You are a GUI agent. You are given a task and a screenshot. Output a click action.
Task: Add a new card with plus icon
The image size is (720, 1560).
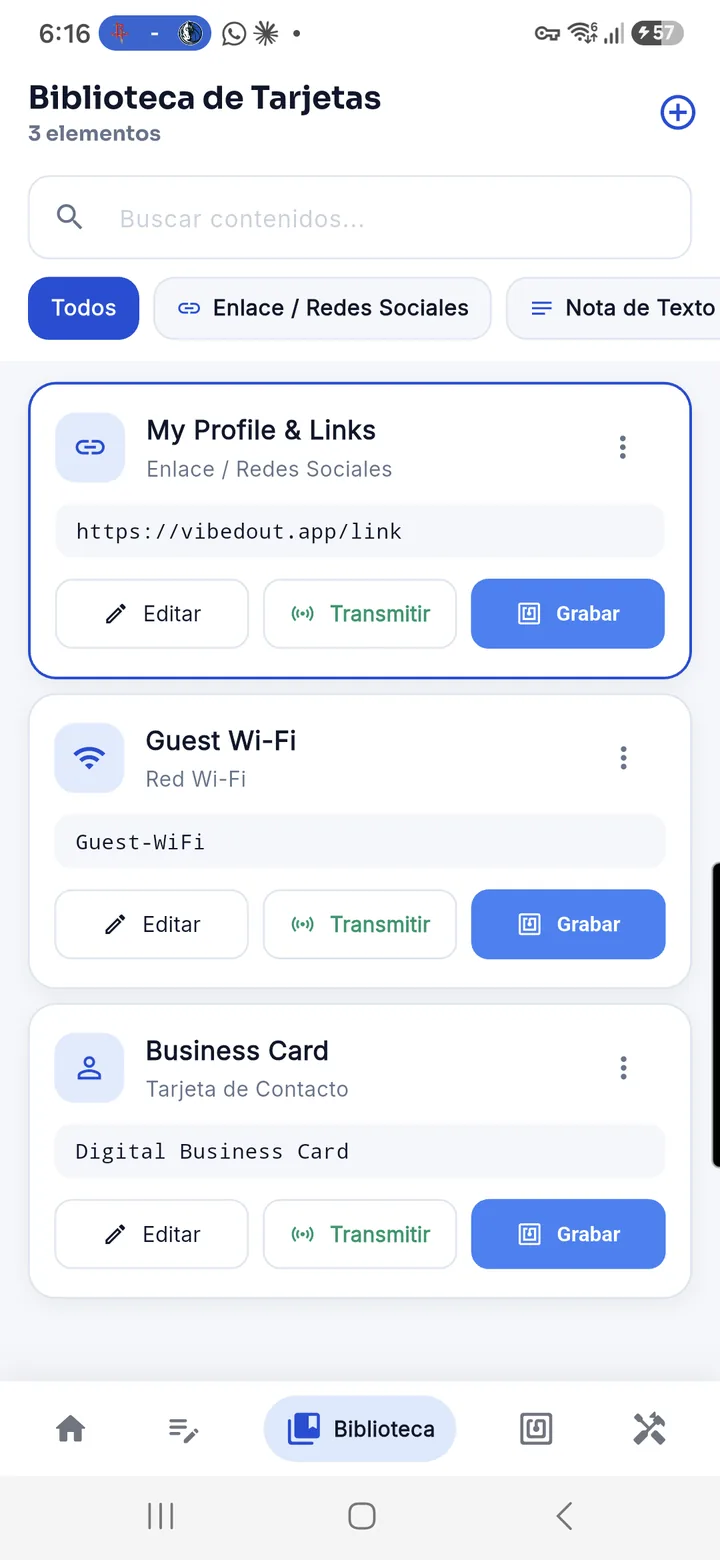click(678, 113)
